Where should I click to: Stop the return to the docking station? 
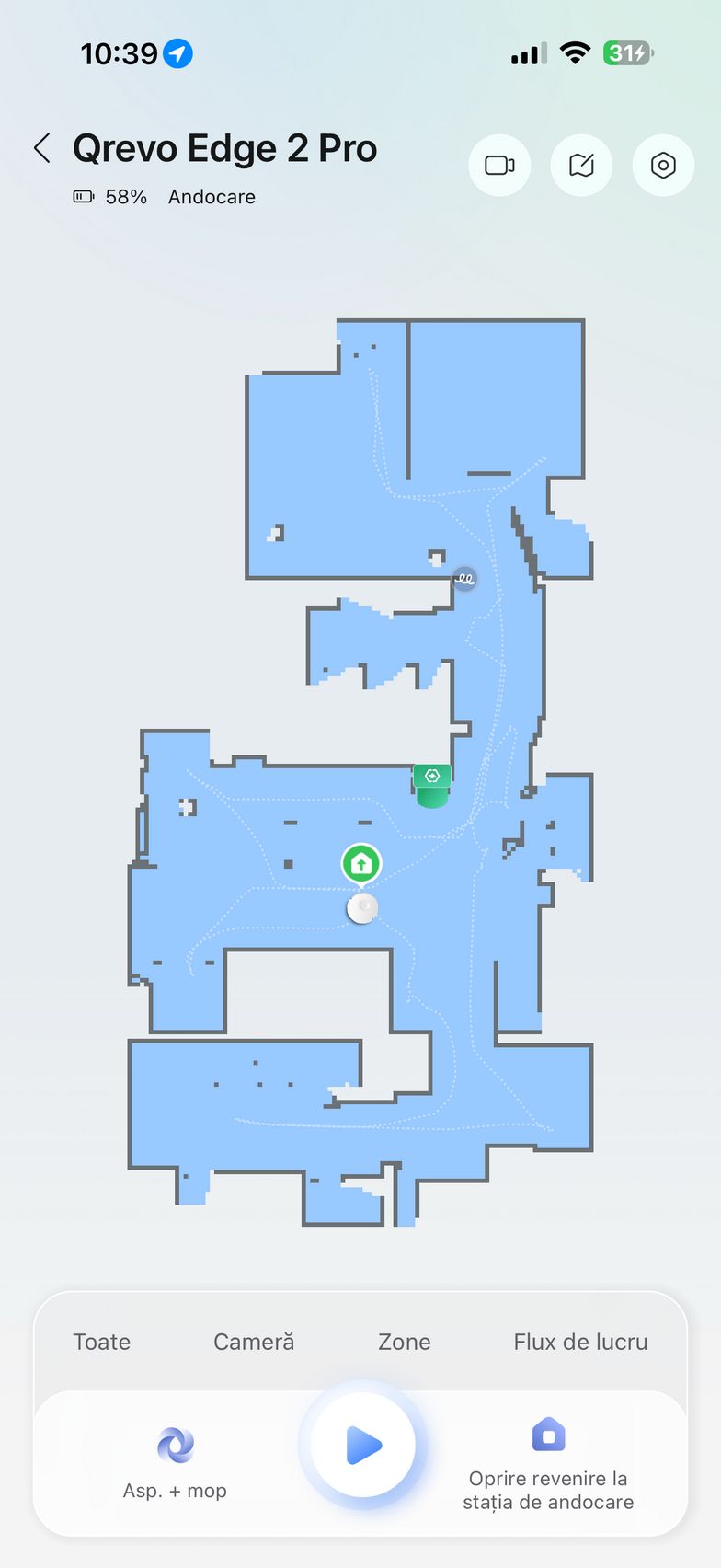(548, 1461)
